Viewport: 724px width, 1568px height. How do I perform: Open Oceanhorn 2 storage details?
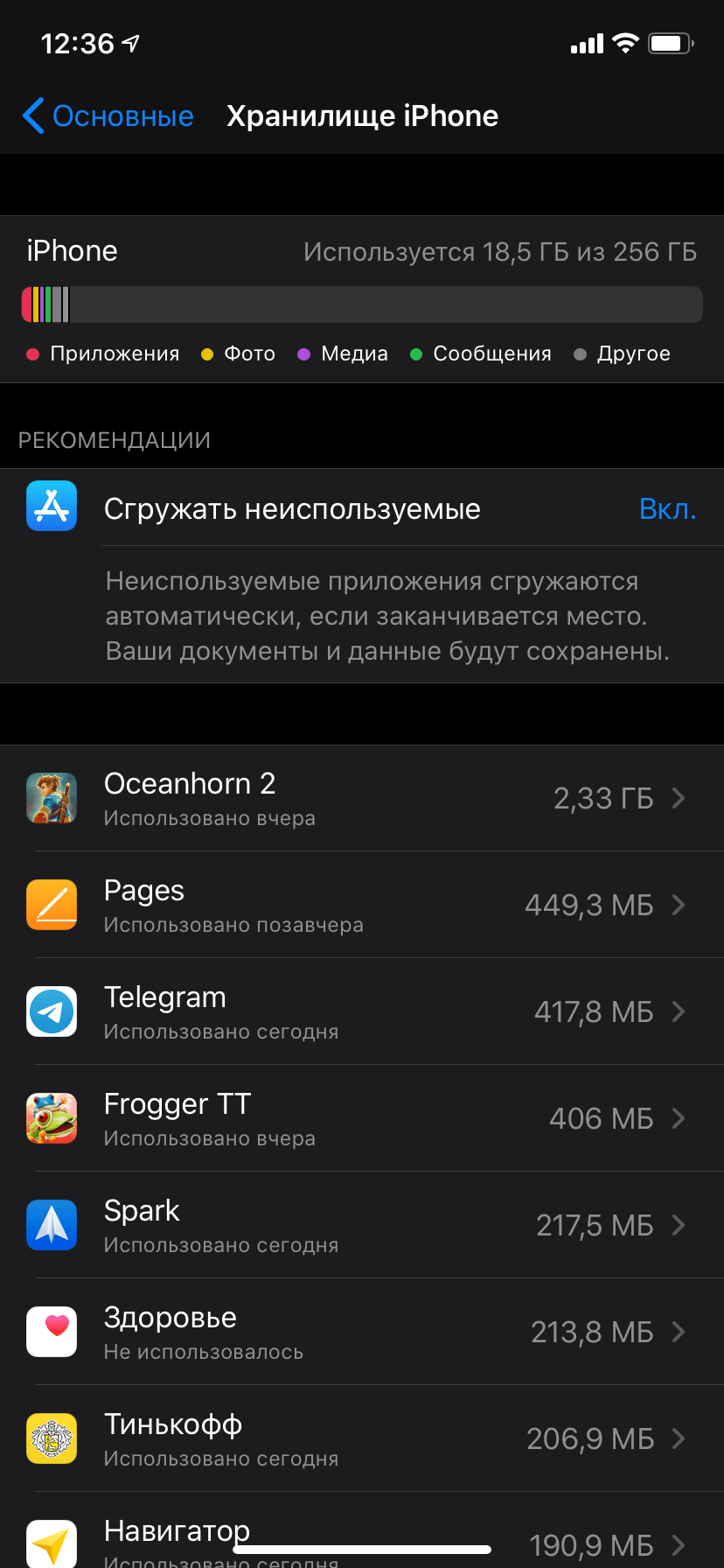[x=362, y=798]
